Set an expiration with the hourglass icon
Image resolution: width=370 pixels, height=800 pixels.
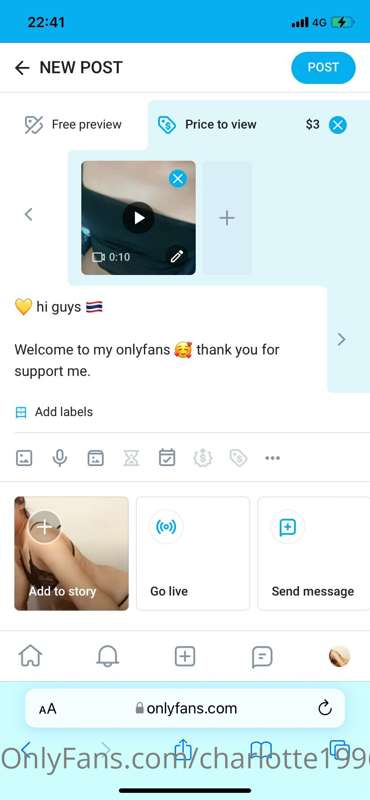tap(131, 458)
